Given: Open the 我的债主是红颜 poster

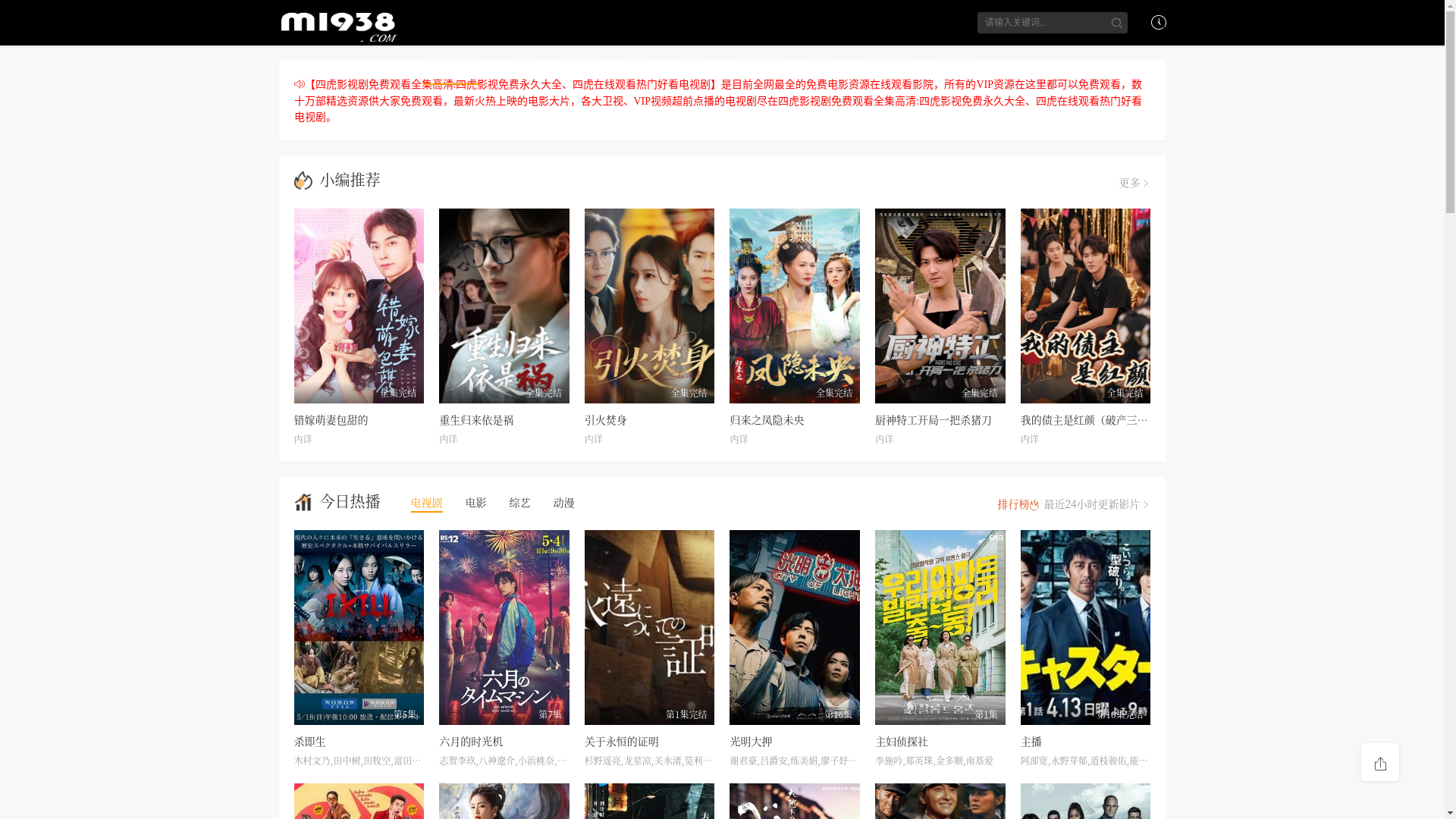Looking at the screenshot, I should [x=1085, y=306].
